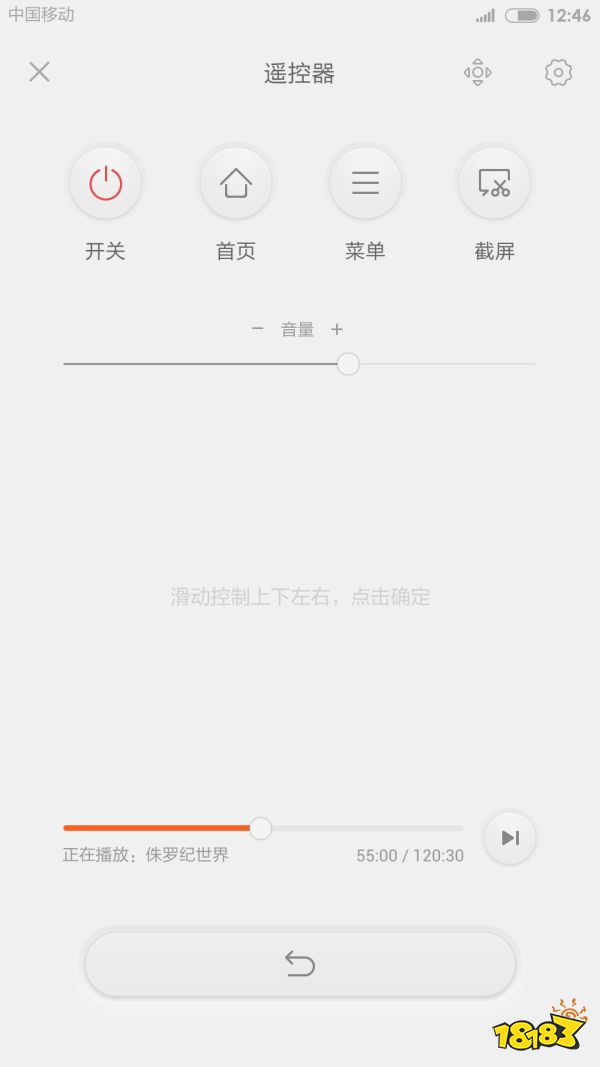The image size is (600, 1067).
Task: Open the settings gear
Action: click(558, 72)
